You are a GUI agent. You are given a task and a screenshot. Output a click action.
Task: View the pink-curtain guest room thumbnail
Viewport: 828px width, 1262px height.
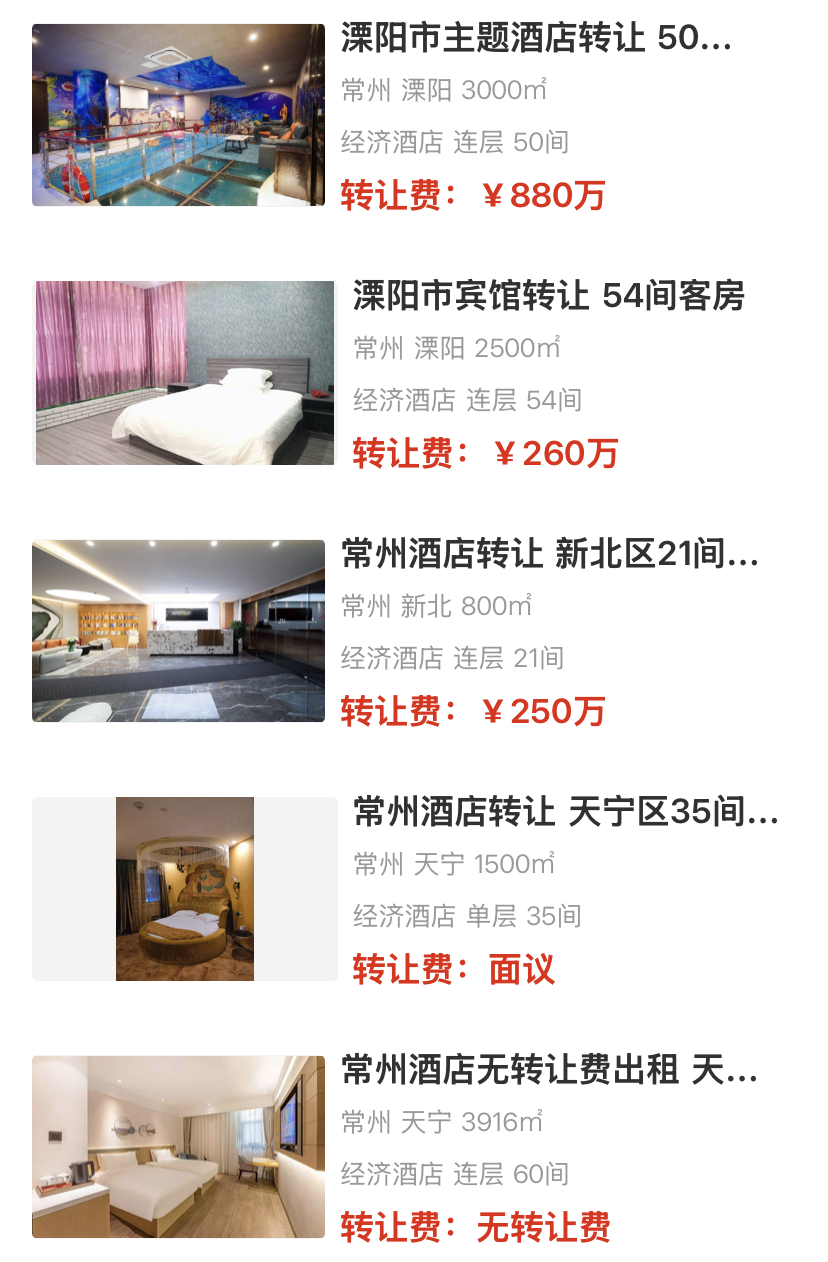183,371
